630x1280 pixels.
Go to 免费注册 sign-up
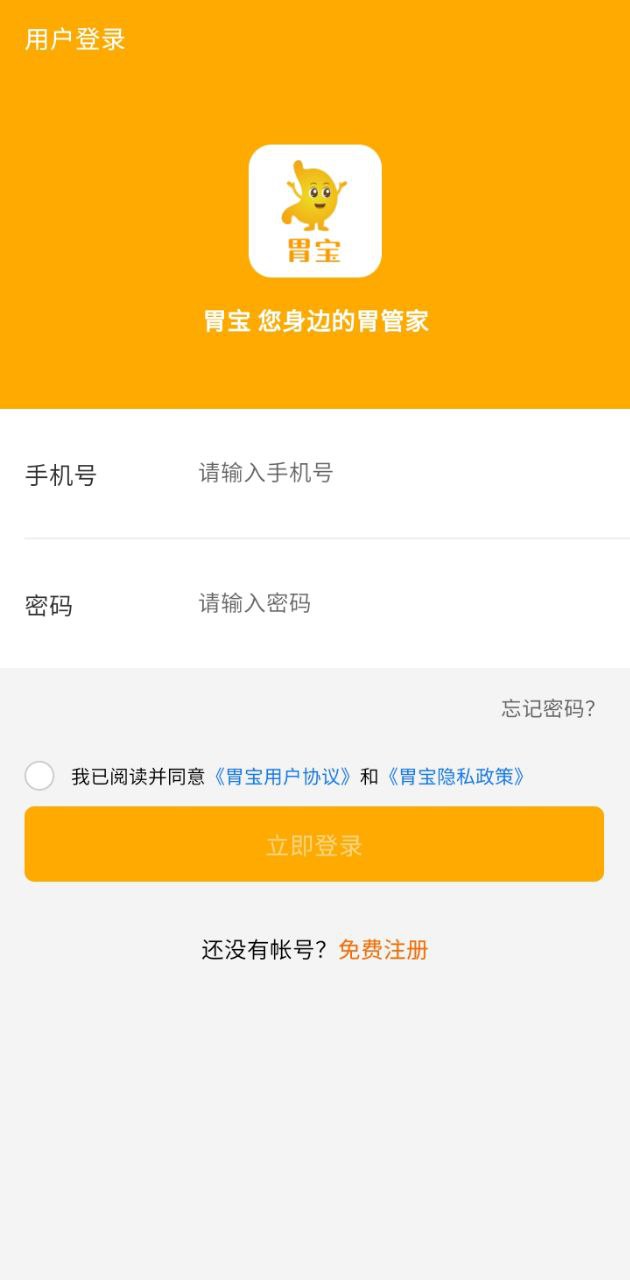pos(383,950)
